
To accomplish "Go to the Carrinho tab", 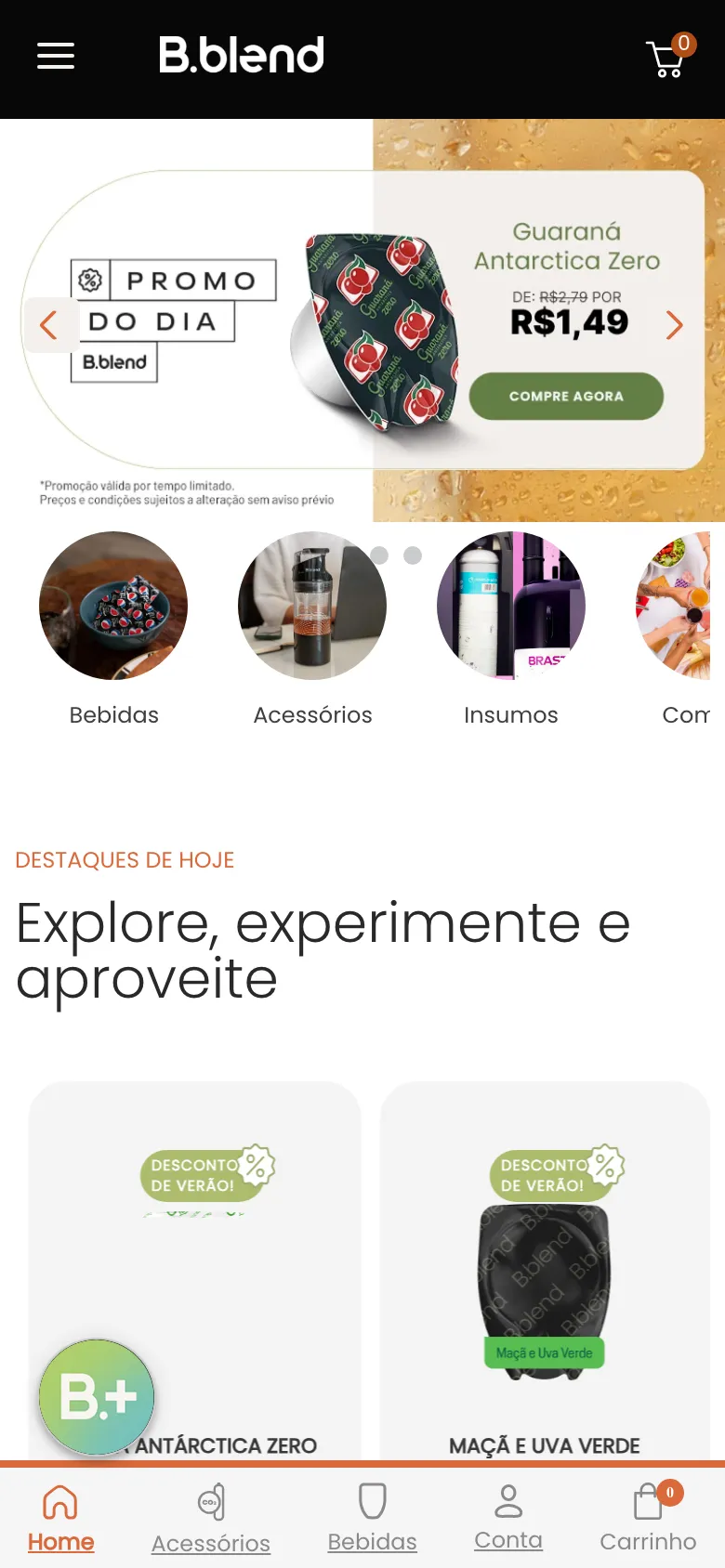I will [648, 1518].
